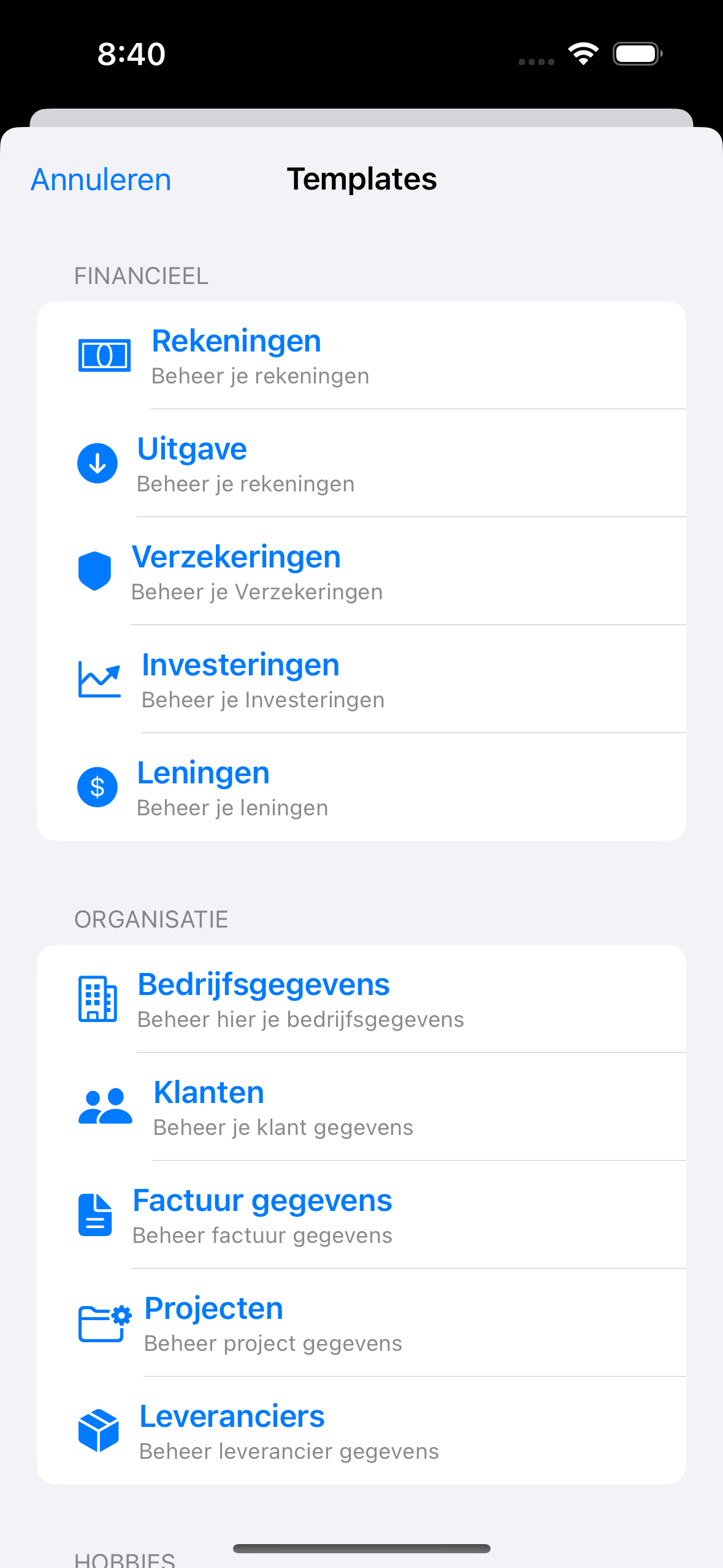
Task: Tap the Templates title header
Action: (x=362, y=179)
